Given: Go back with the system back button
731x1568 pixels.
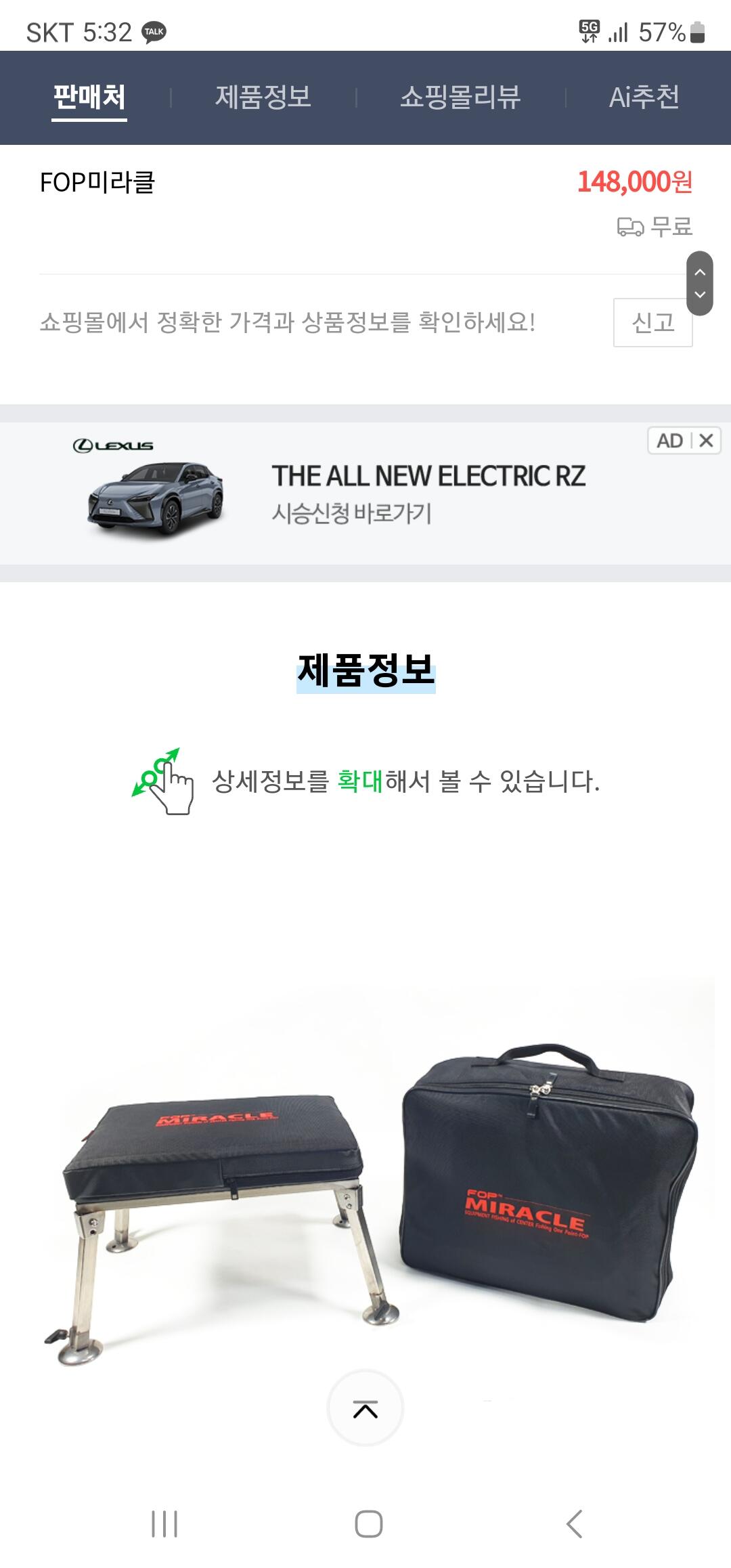Looking at the screenshot, I should pyautogui.click(x=574, y=1523).
